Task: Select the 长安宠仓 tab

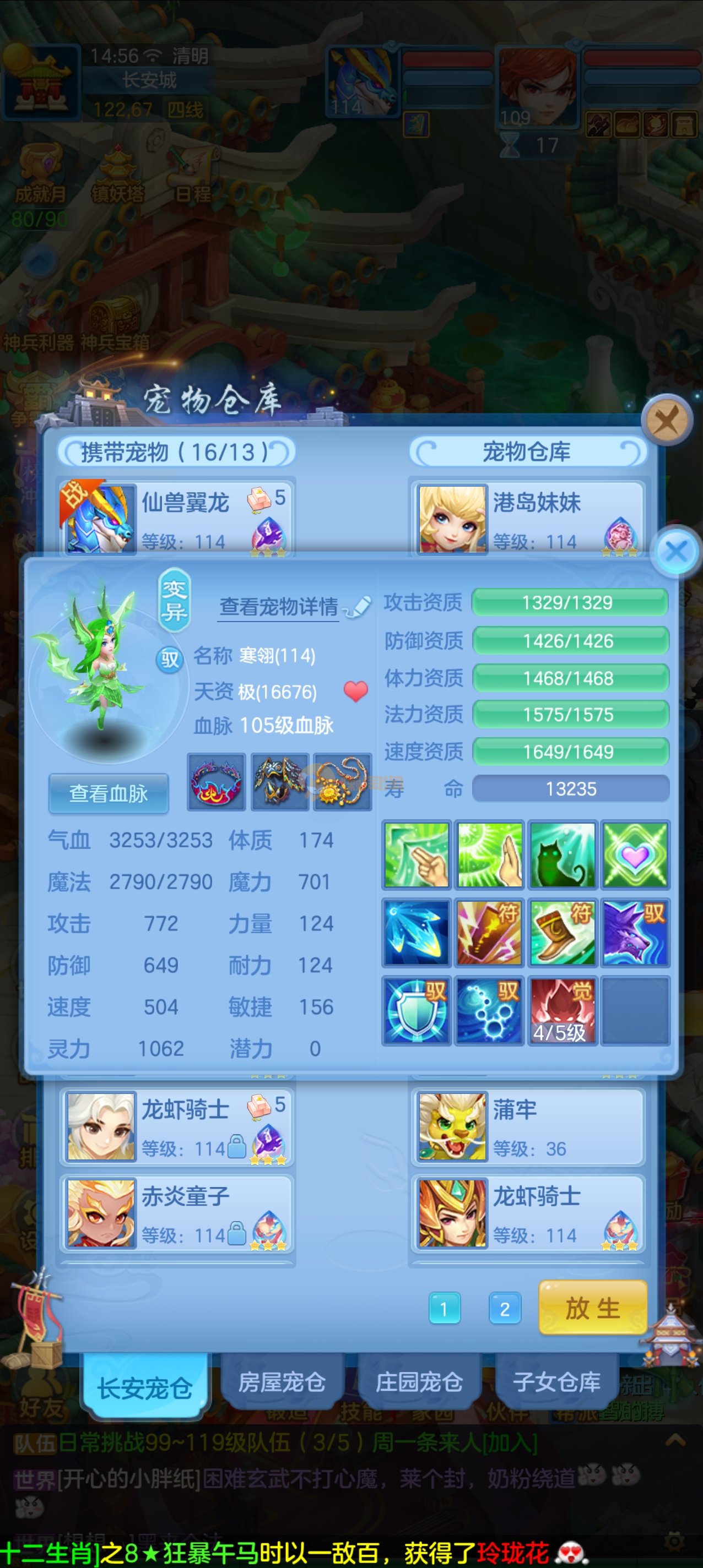Action: coord(145,1388)
